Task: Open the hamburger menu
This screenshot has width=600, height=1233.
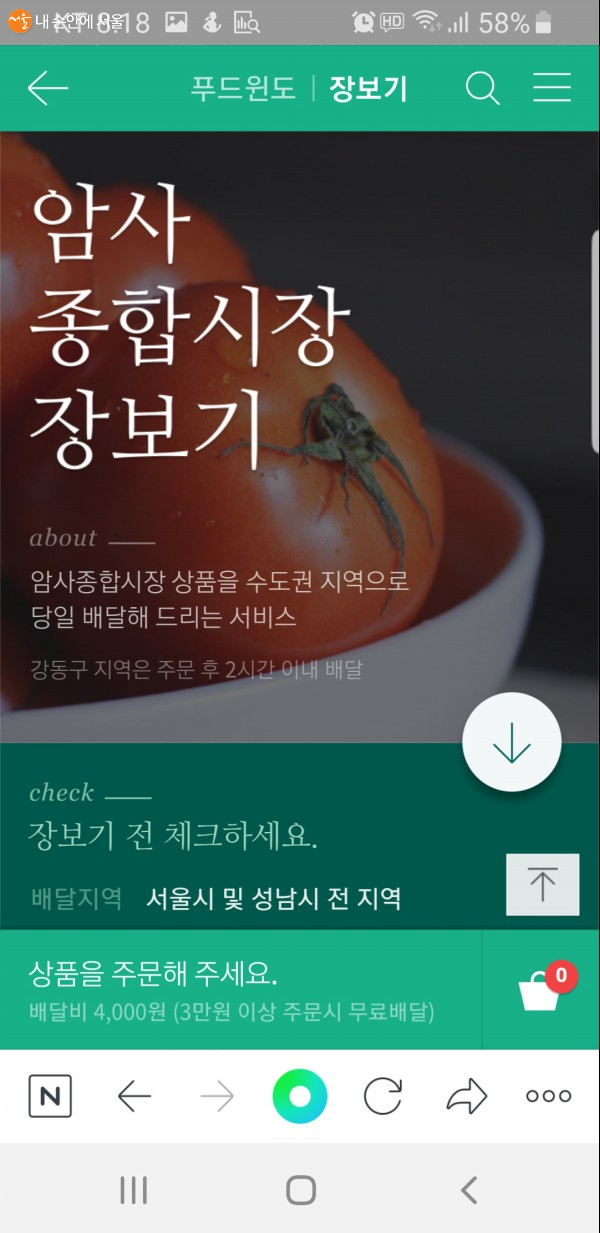Action: (x=551, y=88)
